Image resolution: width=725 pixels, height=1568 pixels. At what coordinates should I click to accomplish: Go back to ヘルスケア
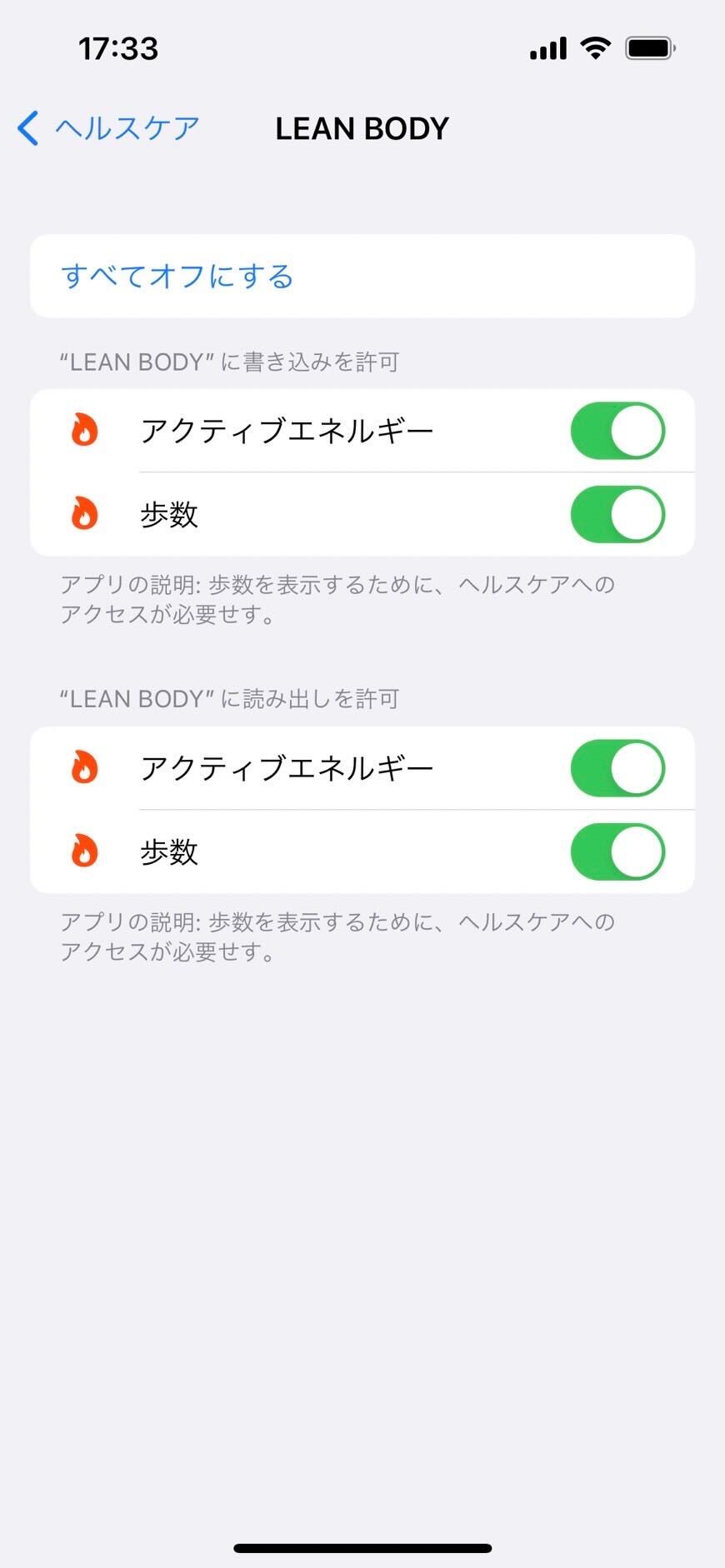(x=108, y=129)
